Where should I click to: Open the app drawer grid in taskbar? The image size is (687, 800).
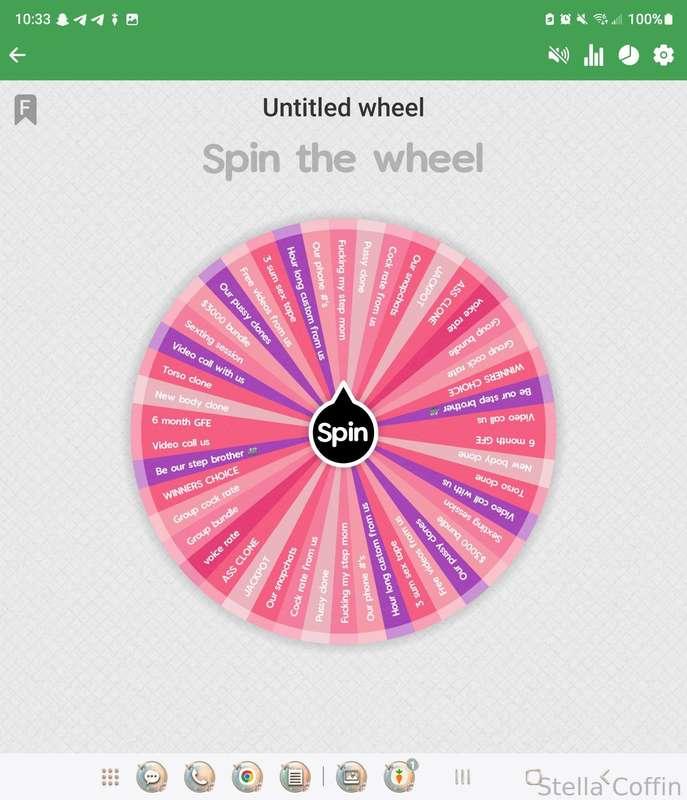click(x=111, y=777)
